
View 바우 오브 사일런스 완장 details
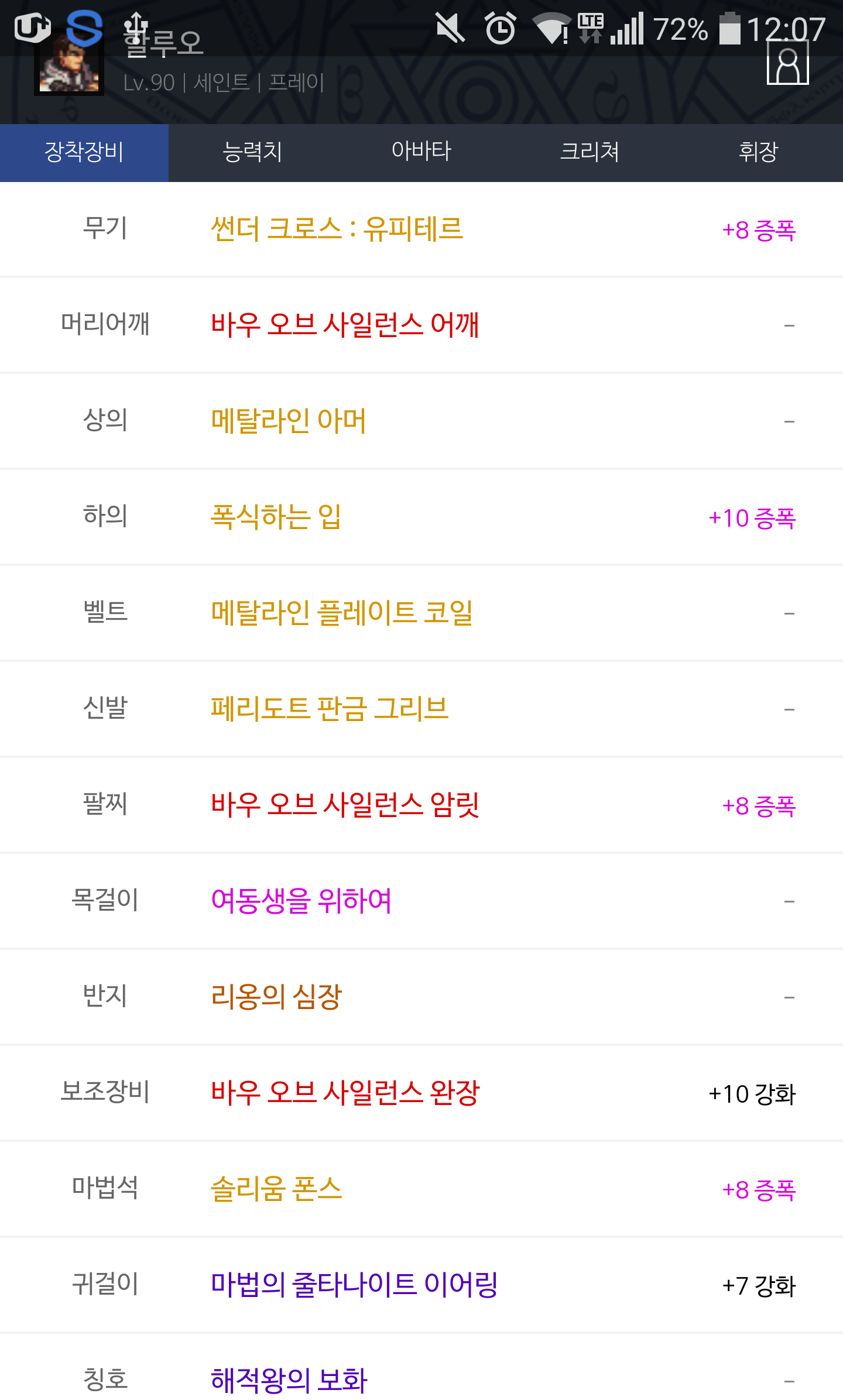click(345, 1093)
